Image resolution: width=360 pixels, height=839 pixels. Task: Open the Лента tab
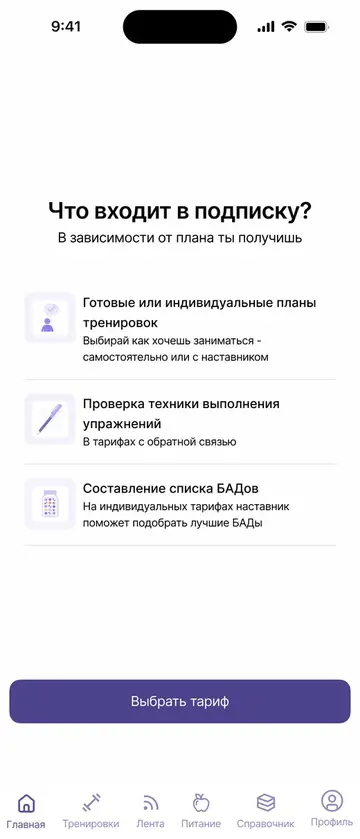click(150, 810)
